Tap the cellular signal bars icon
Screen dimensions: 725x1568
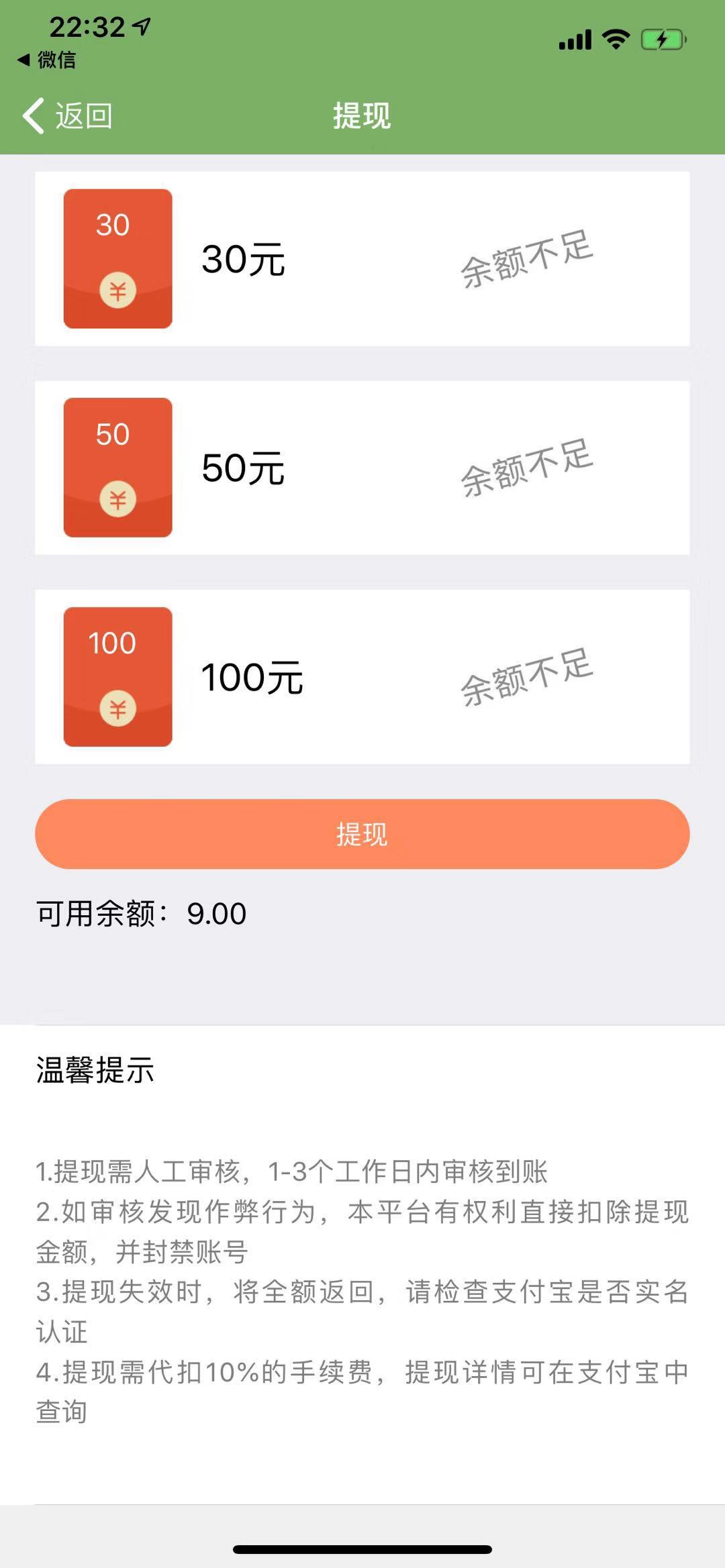coord(575,40)
